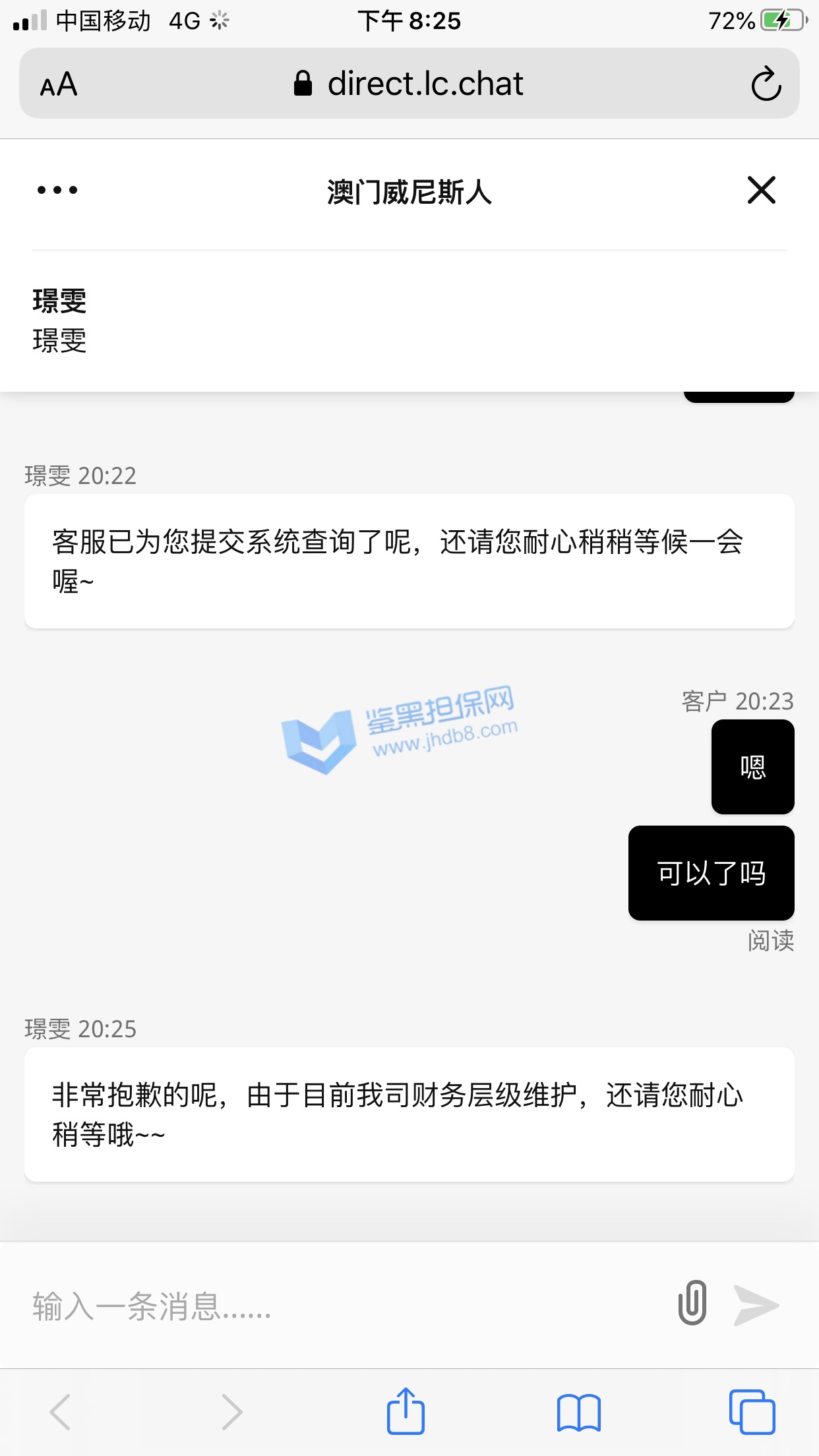Open the three-dot chat options menu
819x1456 pixels.
point(57,191)
